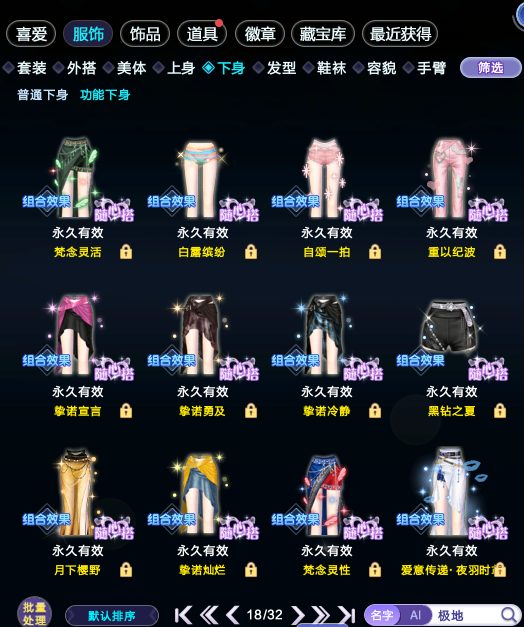The height and width of the screenshot is (627, 524).
Task: Switch to 普通下身 normal bottoms
Action: point(42,95)
